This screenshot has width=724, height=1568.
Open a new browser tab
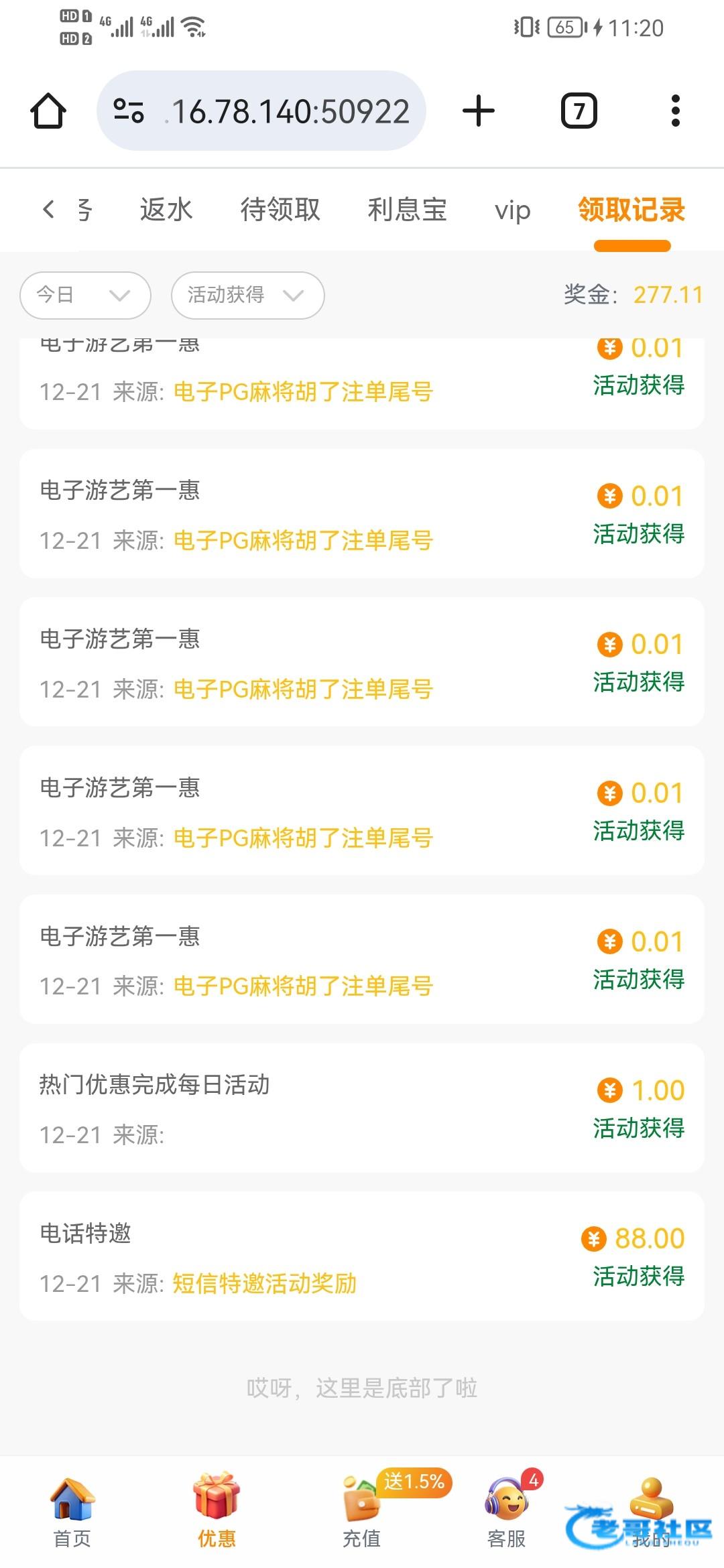click(479, 111)
